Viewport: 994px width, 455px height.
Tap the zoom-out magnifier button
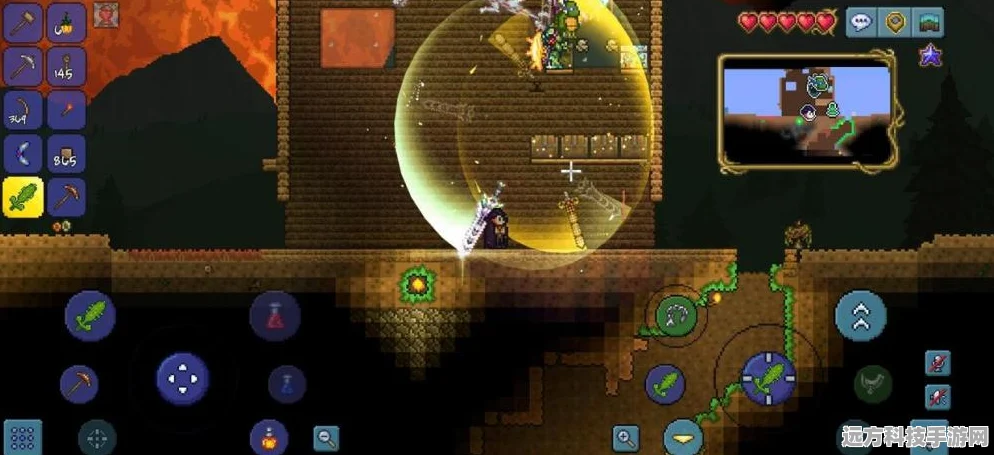[326, 437]
